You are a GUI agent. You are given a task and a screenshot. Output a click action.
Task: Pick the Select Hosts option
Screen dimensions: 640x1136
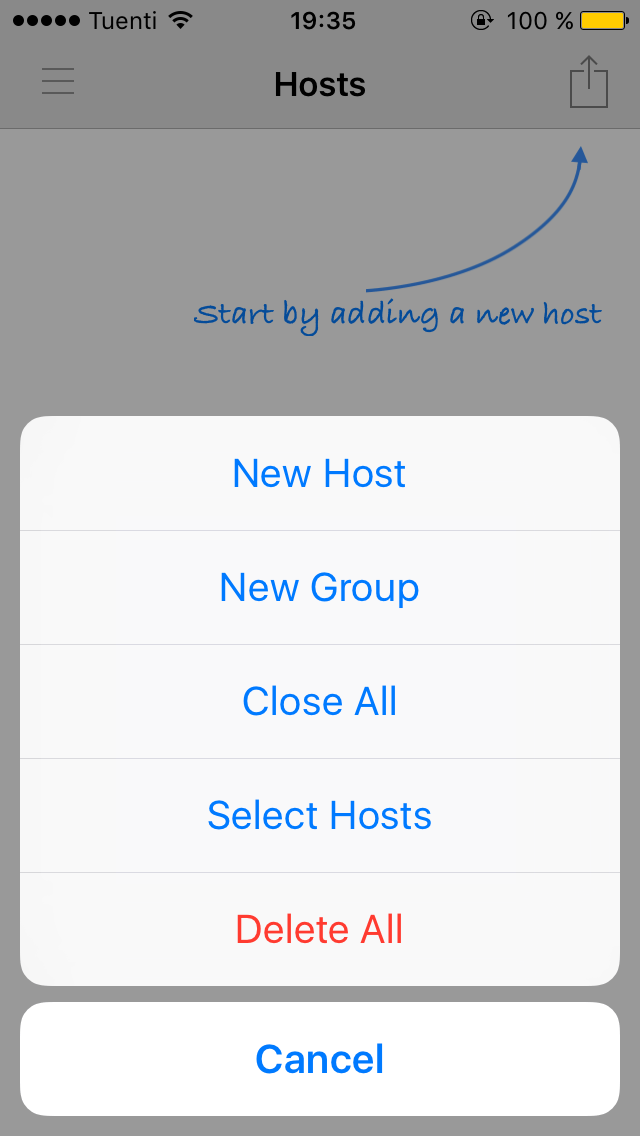tap(319, 815)
